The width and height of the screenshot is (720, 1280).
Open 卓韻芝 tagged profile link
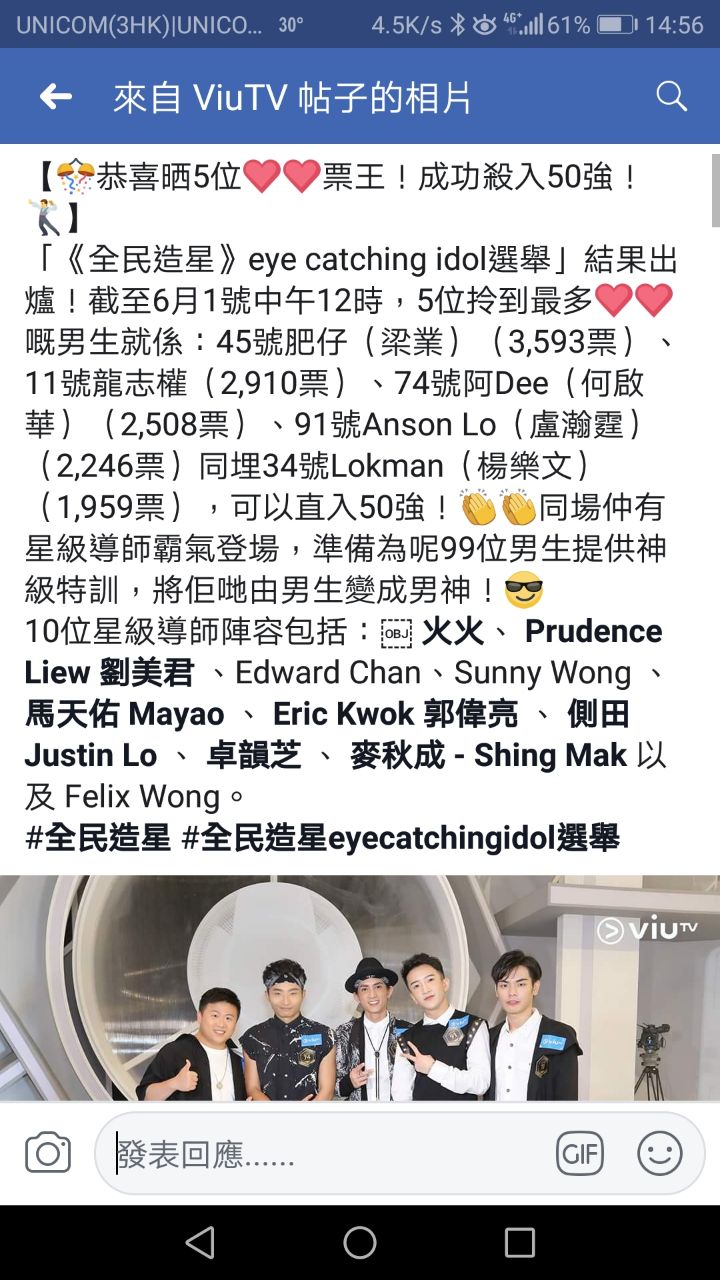click(253, 755)
